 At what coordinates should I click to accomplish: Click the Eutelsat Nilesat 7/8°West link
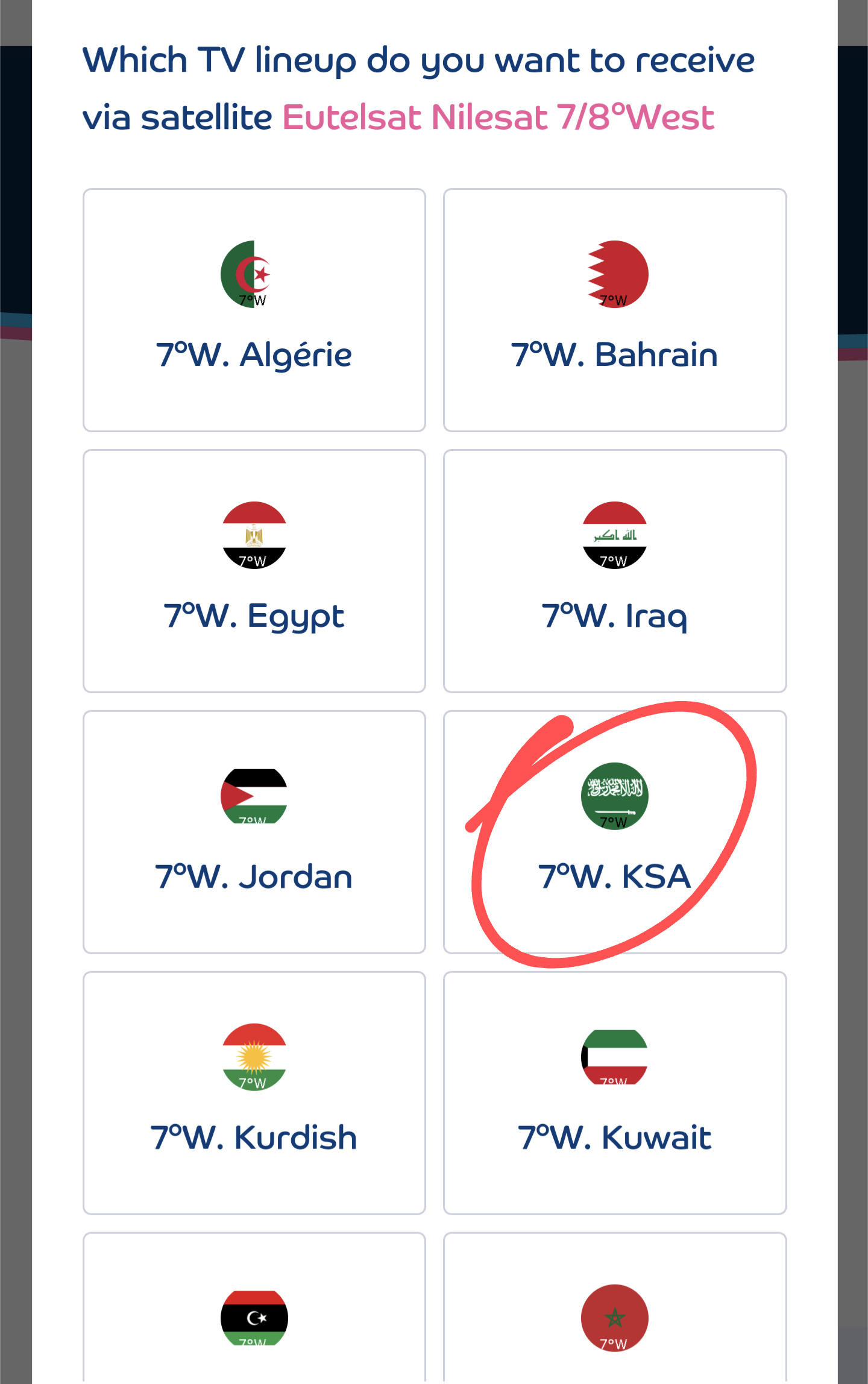(498, 119)
